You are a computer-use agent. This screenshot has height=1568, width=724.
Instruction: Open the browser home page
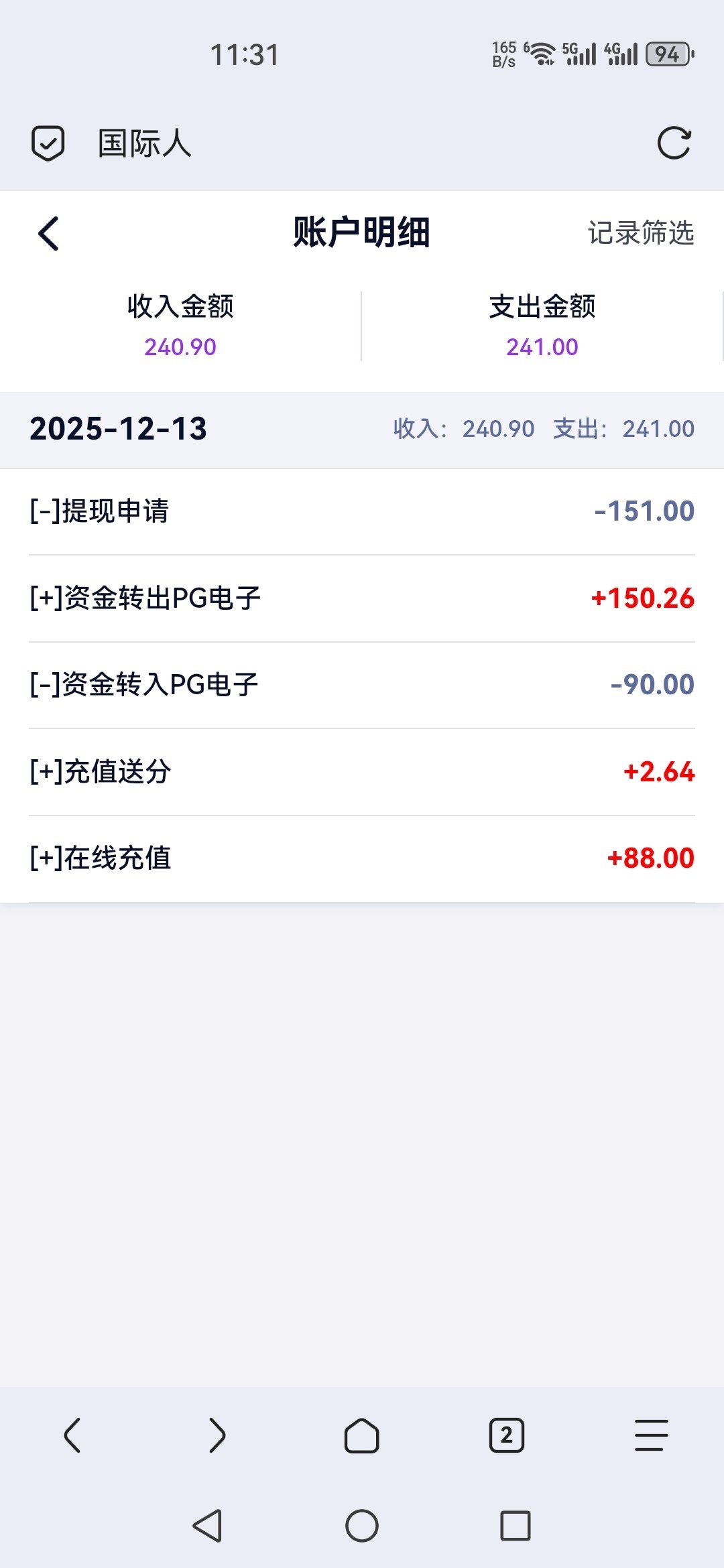(362, 1435)
